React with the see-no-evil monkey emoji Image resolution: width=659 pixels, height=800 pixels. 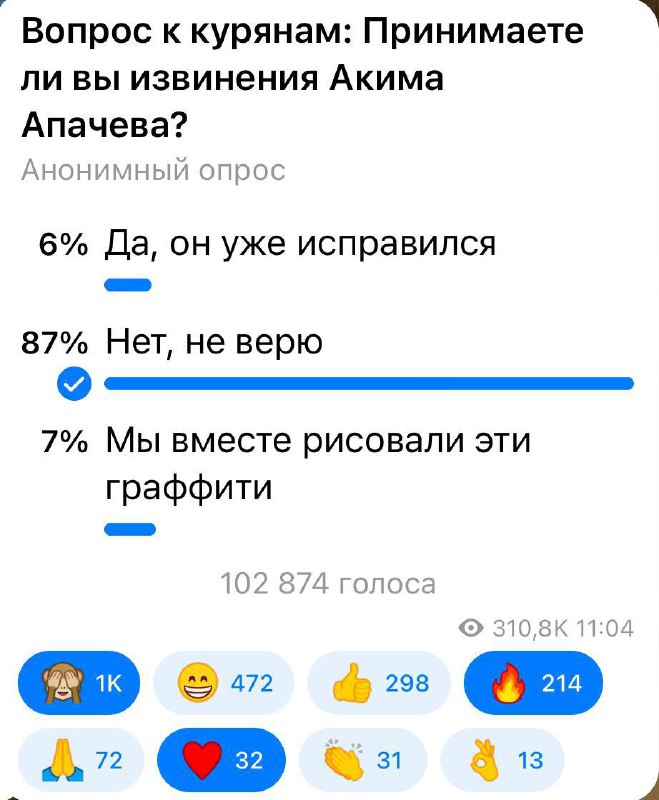(x=82, y=684)
